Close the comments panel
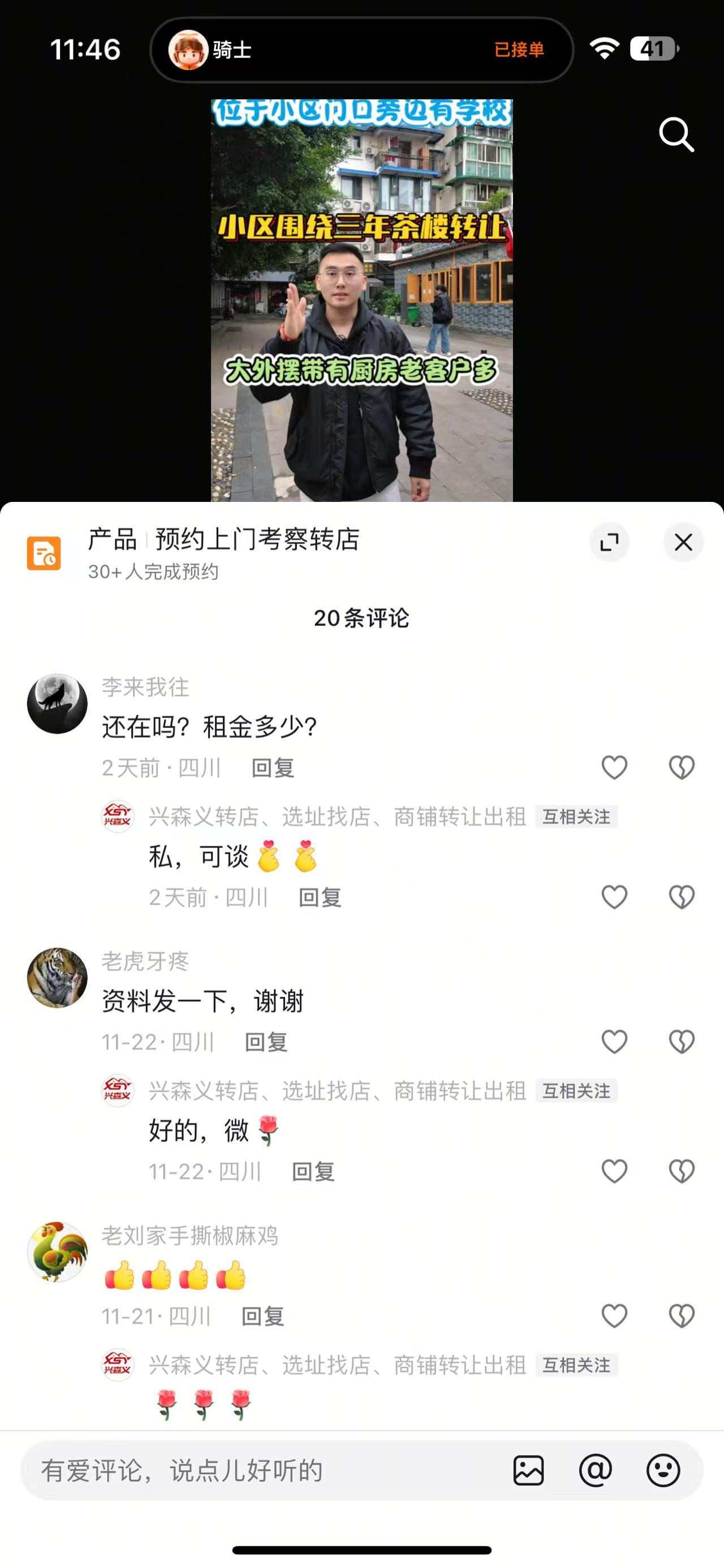The width and height of the screenshot is (724, 1568). tap(683, 542)
